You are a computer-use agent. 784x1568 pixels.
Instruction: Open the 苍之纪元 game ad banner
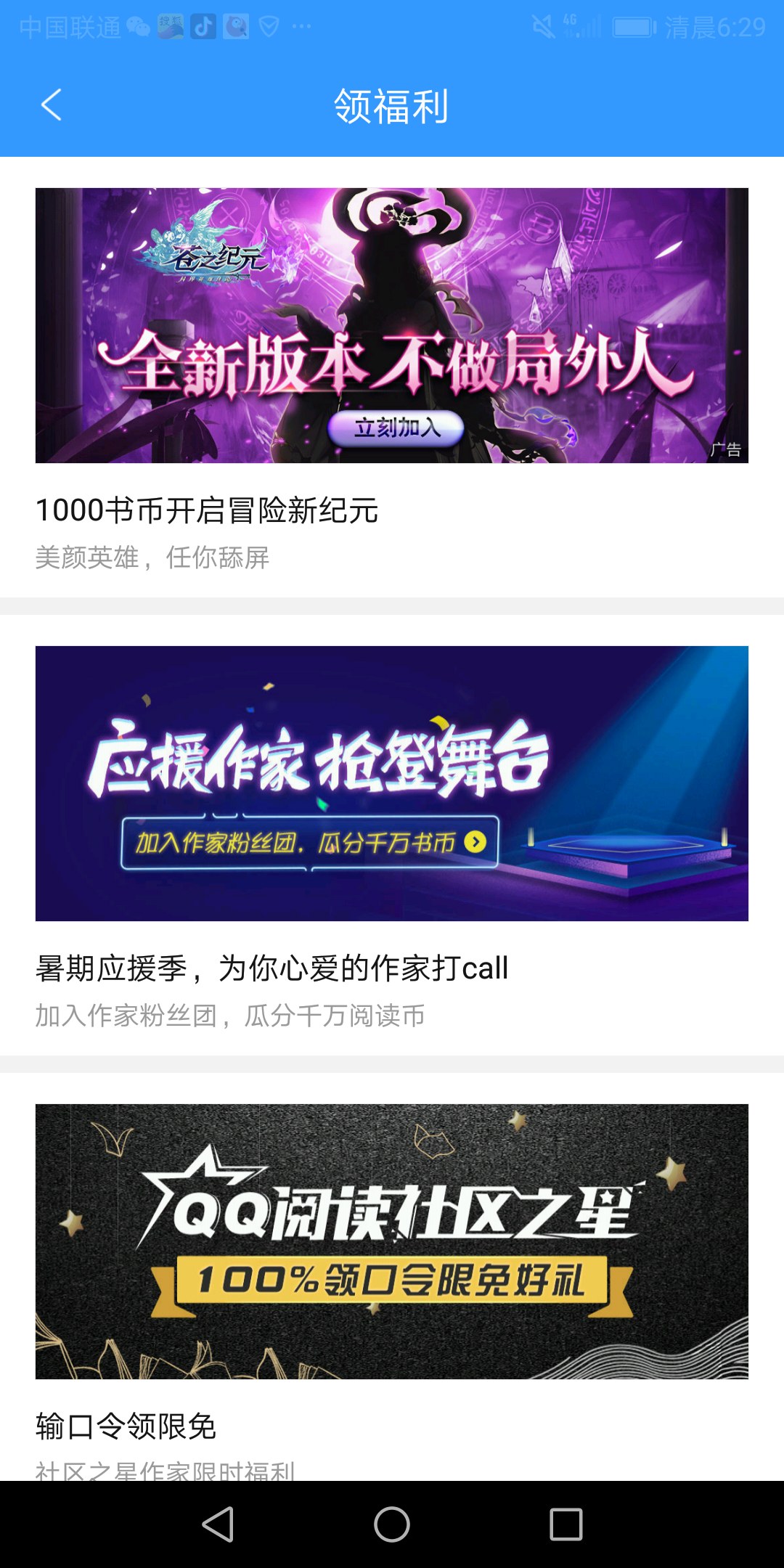[x=392, y=325]
